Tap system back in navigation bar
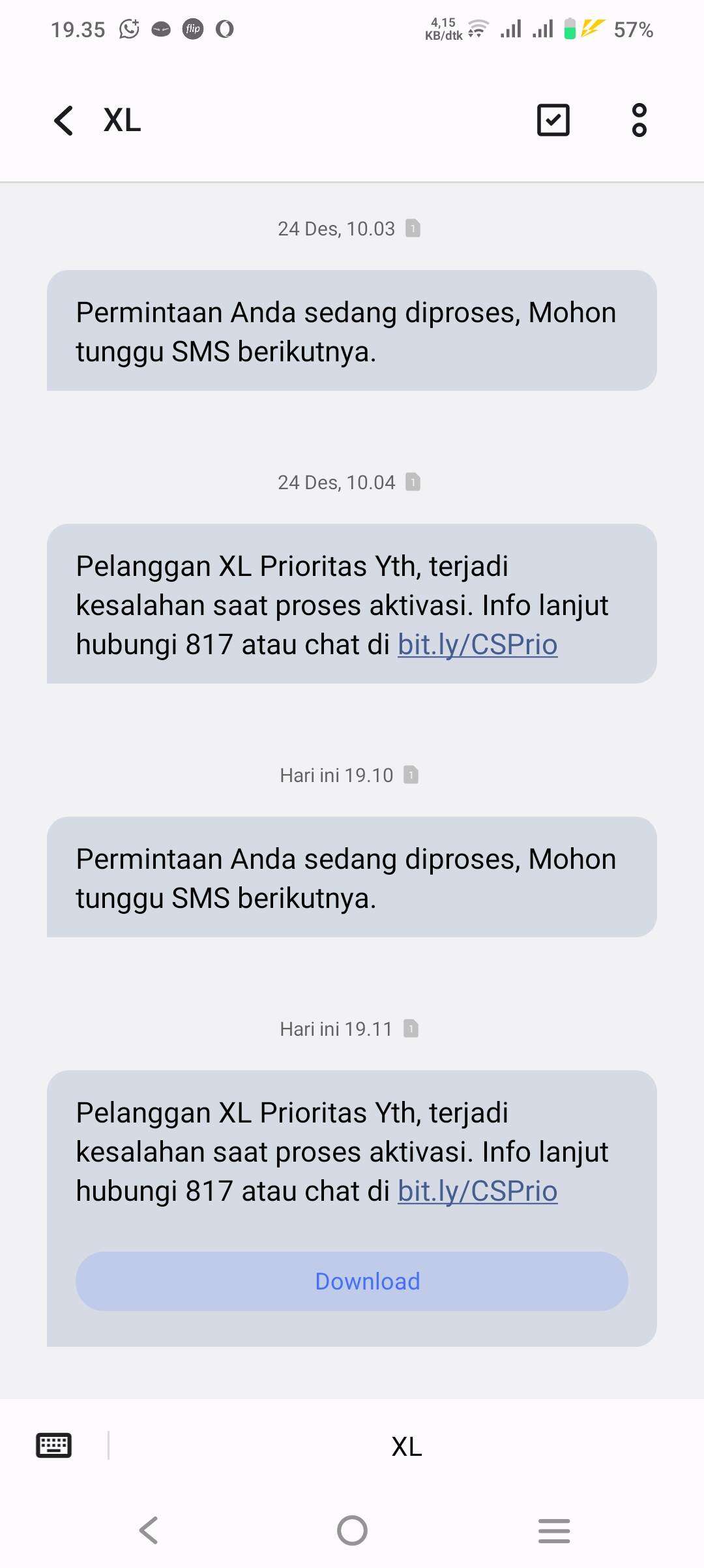This screenshot has width=704, height=1568. click(x=149, y=1530)
